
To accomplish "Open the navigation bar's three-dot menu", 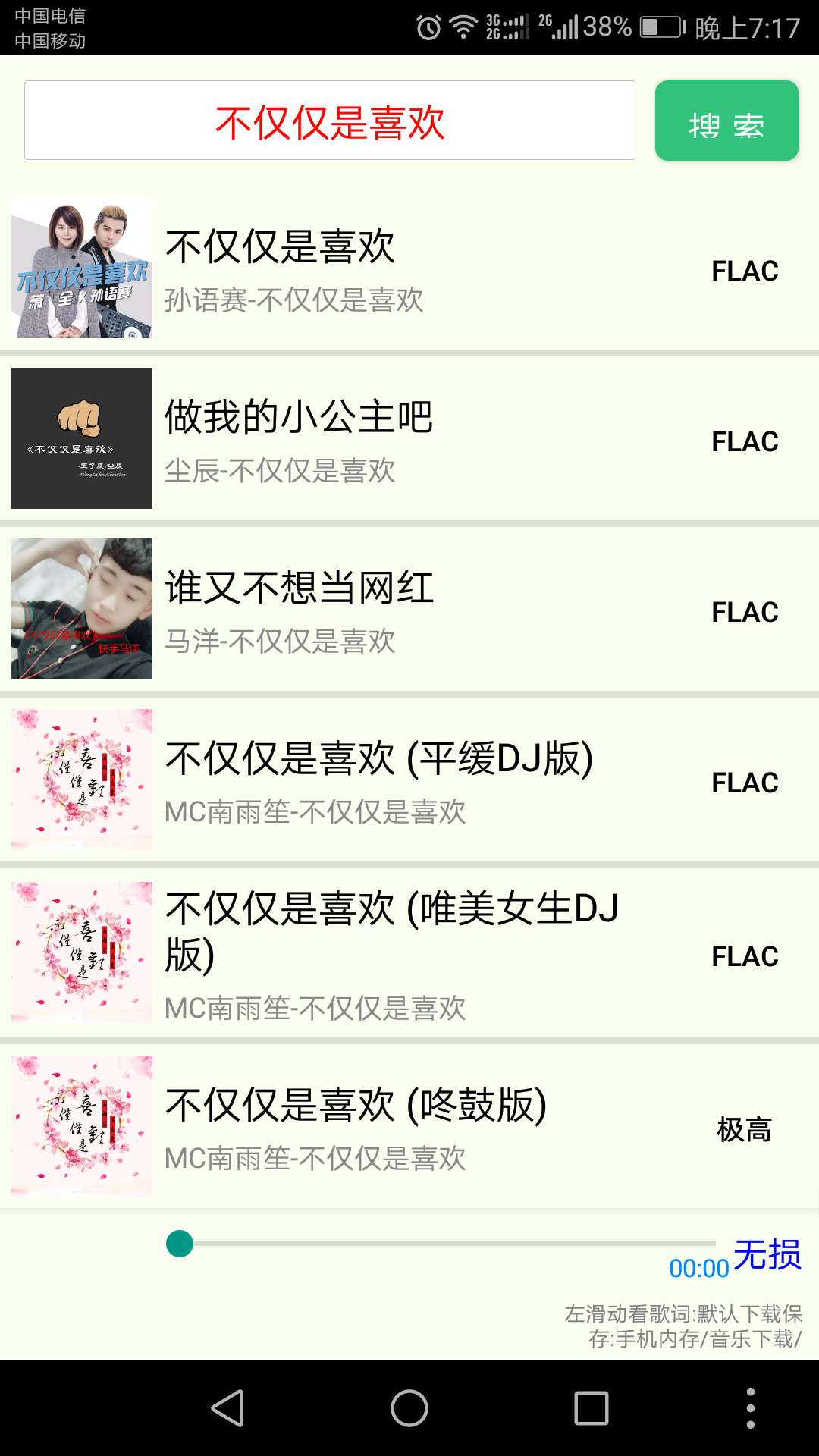I will click(750, 1408).
